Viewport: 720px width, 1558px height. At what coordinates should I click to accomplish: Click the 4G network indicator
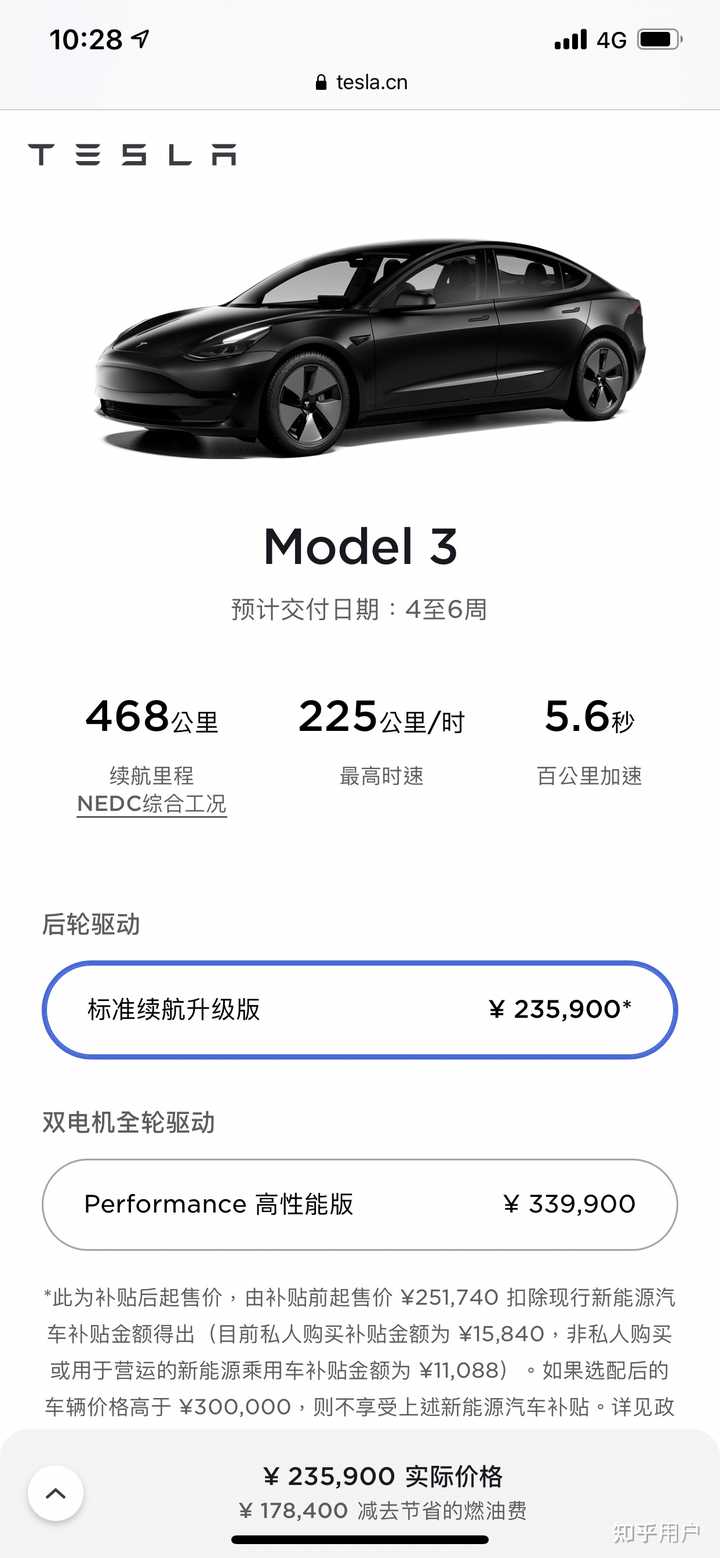click(613, 40)
